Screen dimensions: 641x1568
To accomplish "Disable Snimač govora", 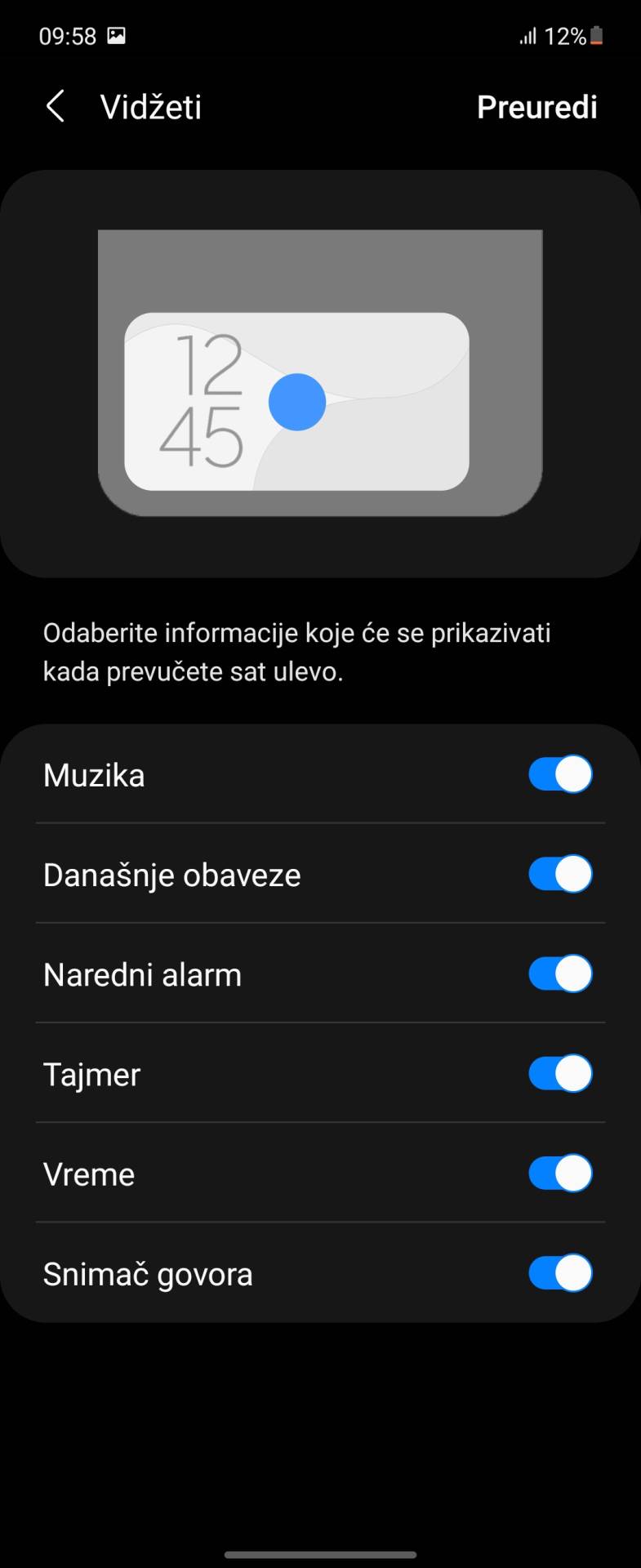I will [x=559, y=1272].
